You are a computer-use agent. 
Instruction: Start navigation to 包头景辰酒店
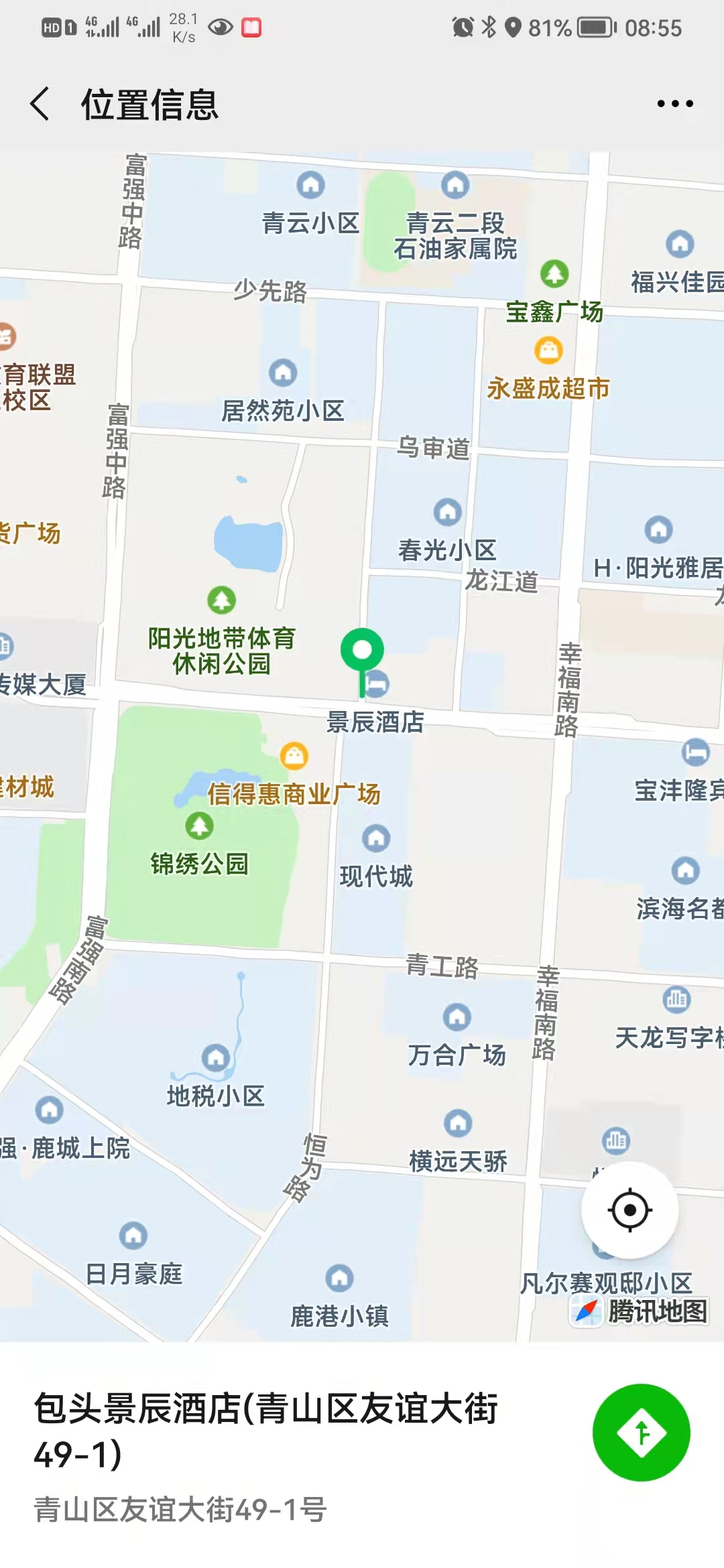(x=641, y=1432)
